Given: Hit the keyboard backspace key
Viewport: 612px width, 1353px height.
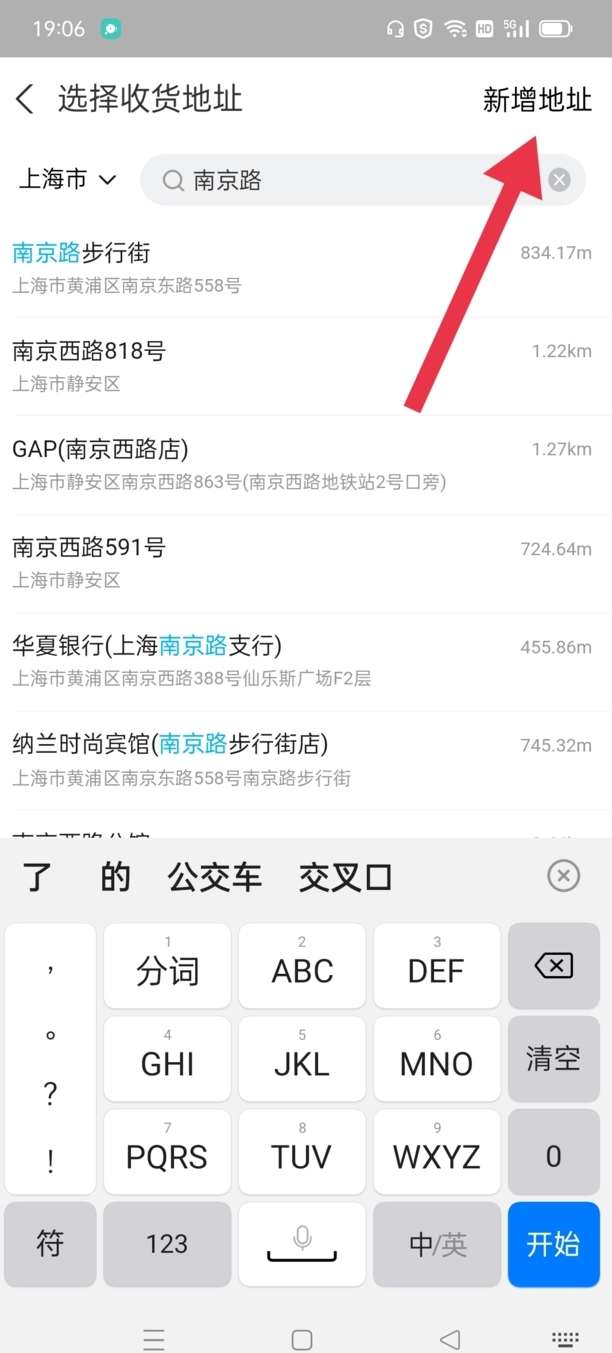Looking at the screenshot, I should (x=554, y=966).
